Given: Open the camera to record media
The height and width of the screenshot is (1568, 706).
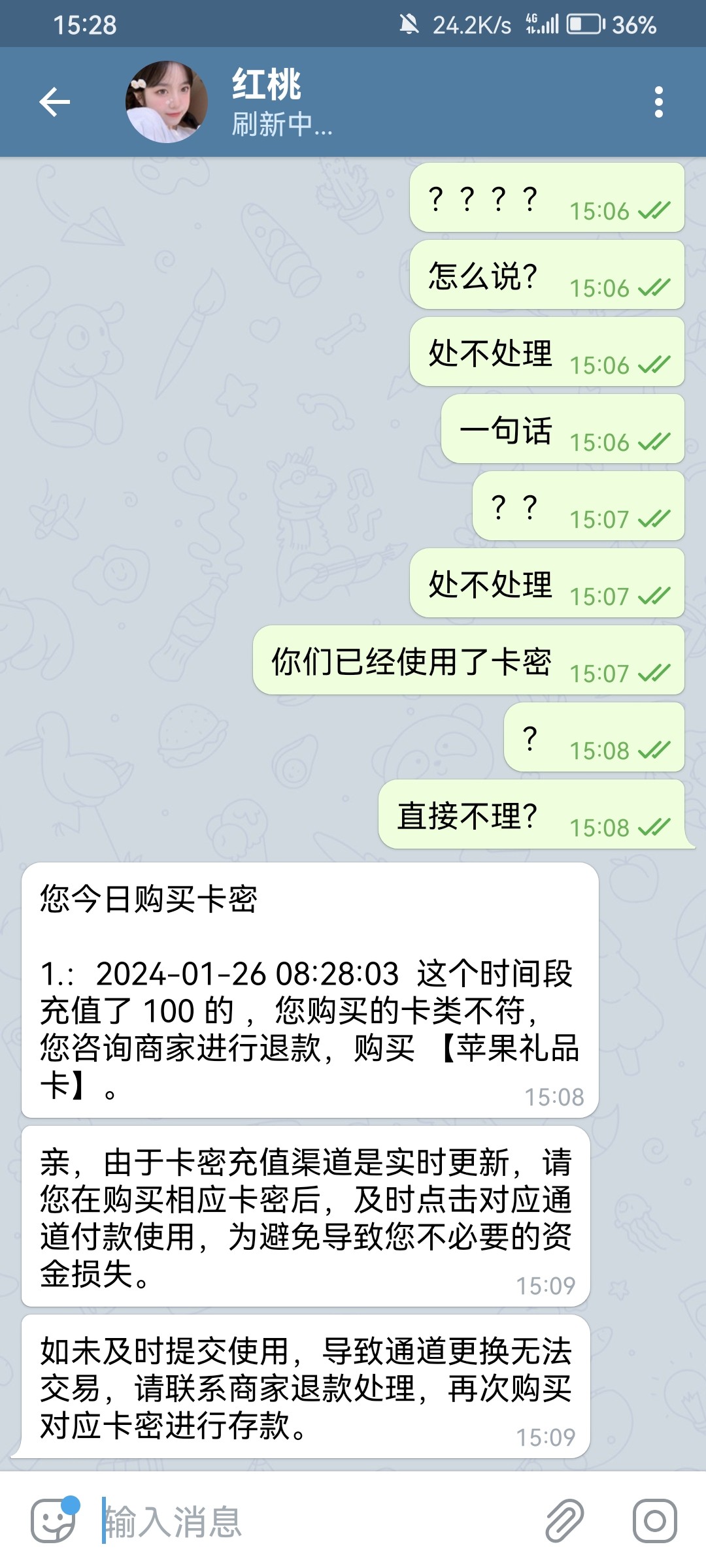Looking at the screenshot, I should [654, 1521].
